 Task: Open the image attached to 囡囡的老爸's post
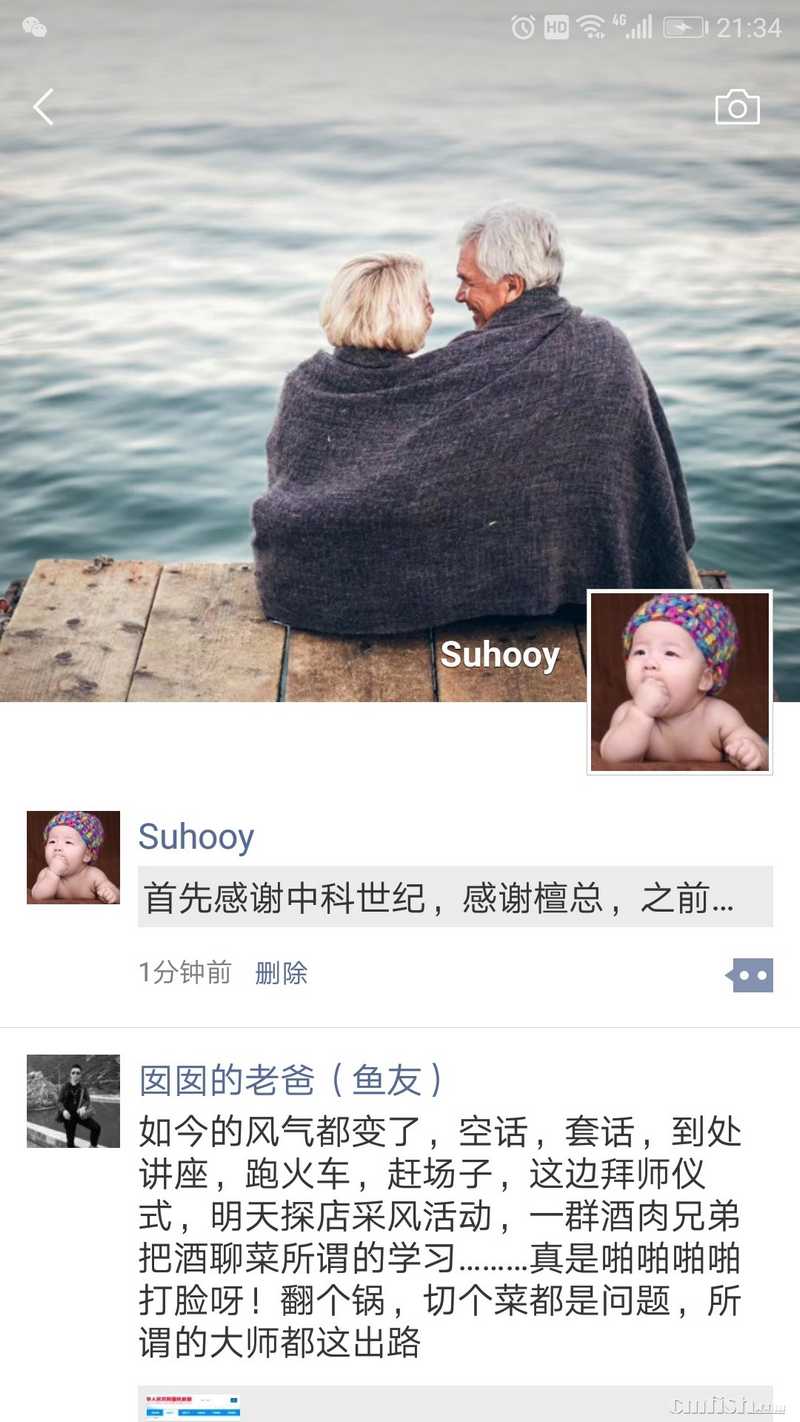(x=190, y=1404)
